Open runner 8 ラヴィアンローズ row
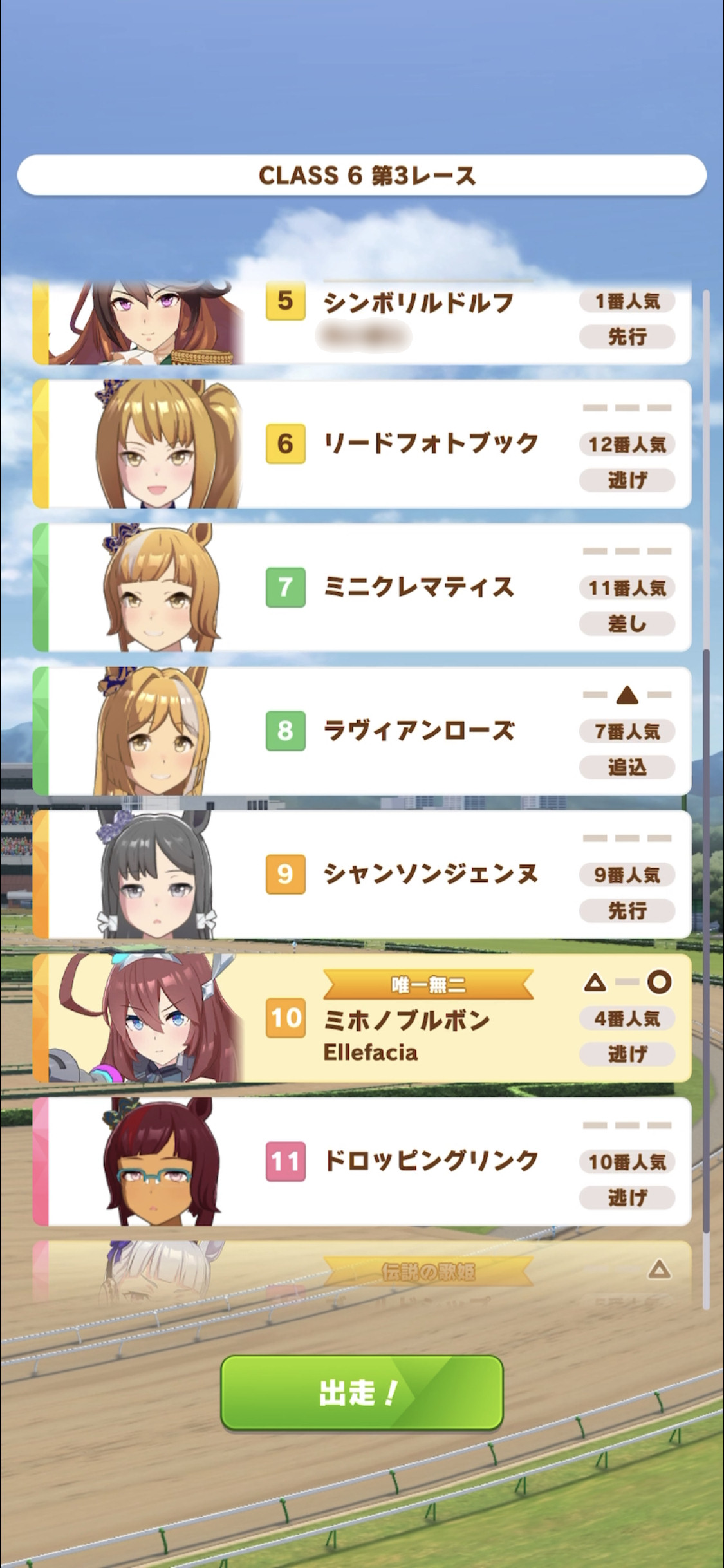Viewport: 724px width, 1568px height. [x=362, y=731]
